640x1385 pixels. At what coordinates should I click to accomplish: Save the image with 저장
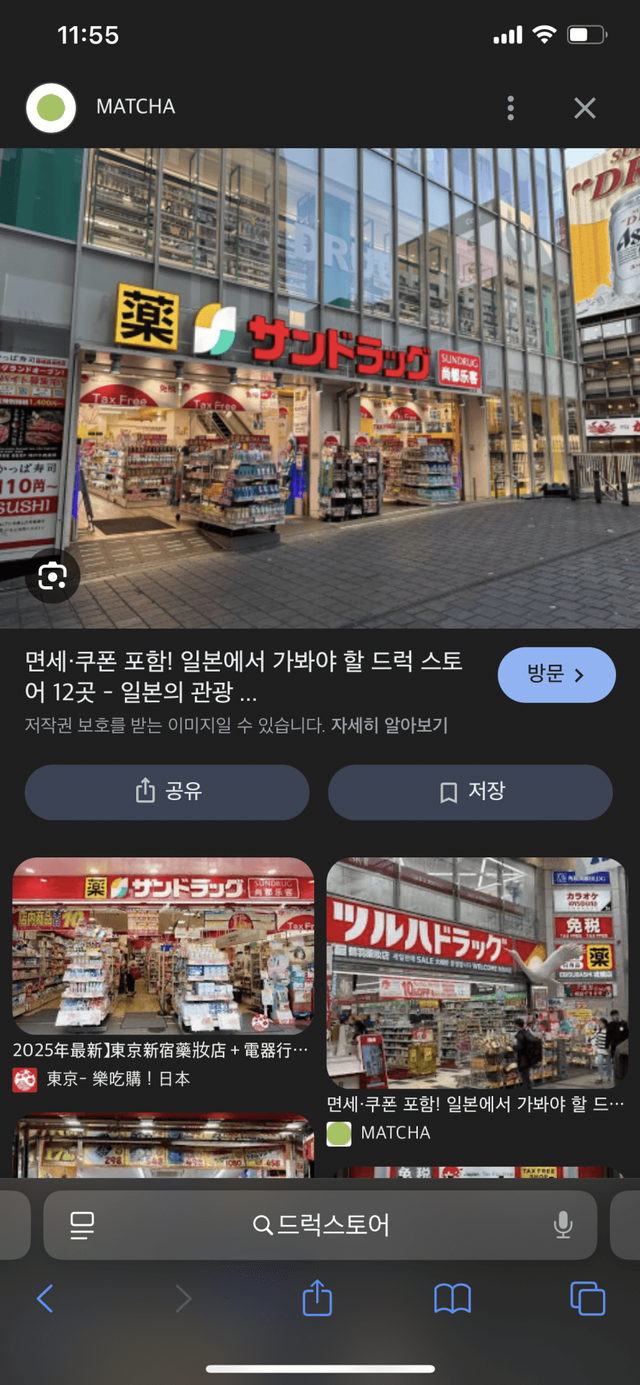(x=470, y=792)
